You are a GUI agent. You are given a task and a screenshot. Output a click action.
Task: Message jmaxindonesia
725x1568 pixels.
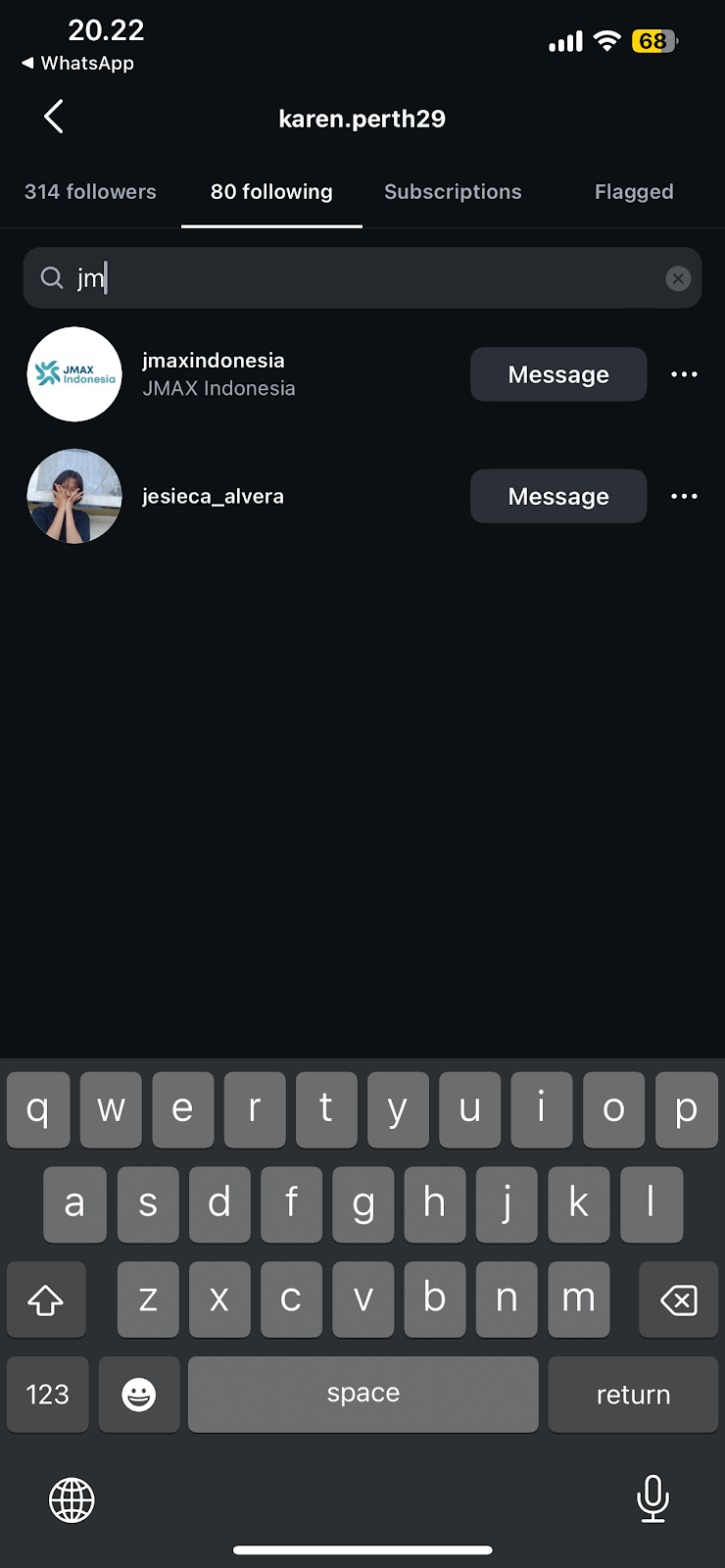(558, 374)
